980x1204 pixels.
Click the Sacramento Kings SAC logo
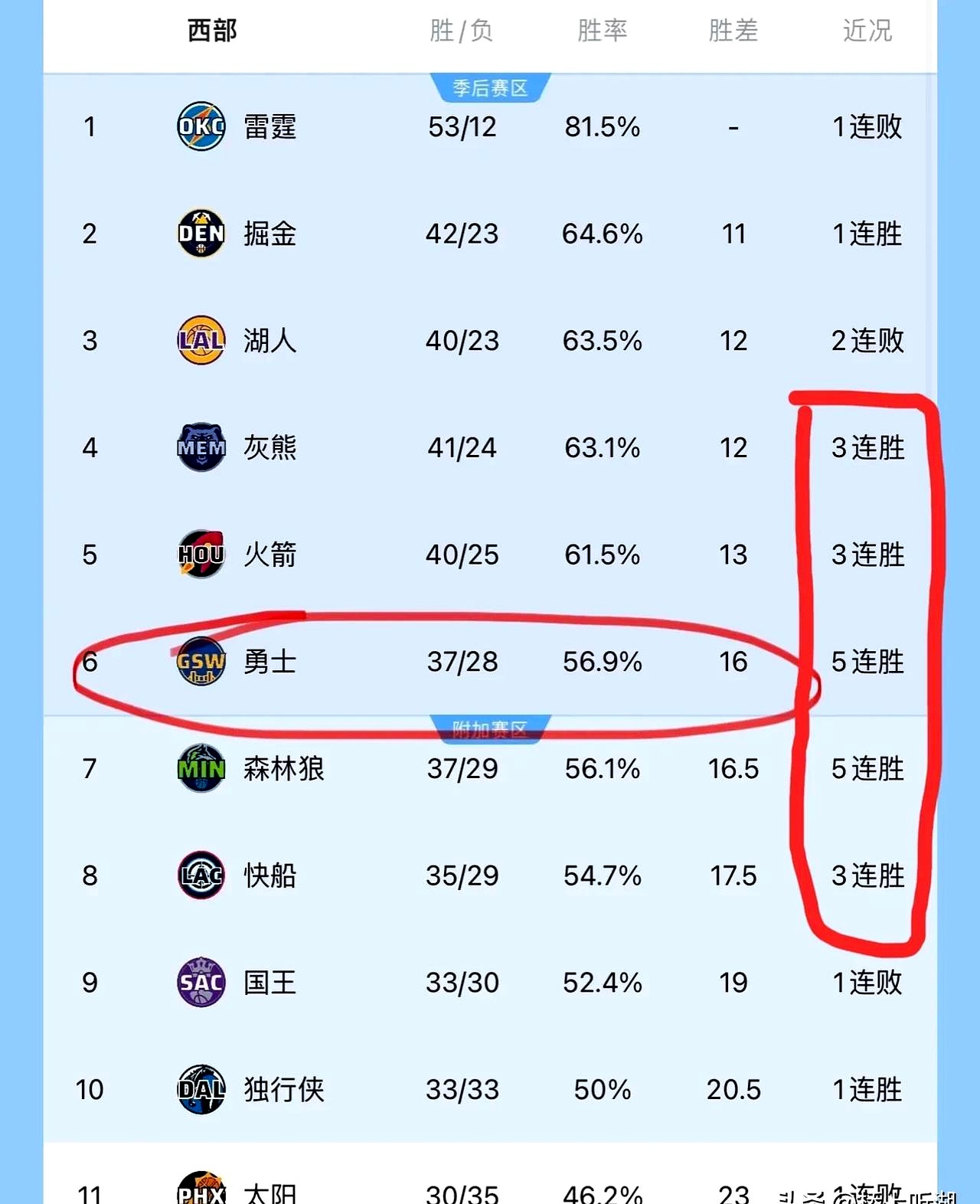(x=201, y=983)
